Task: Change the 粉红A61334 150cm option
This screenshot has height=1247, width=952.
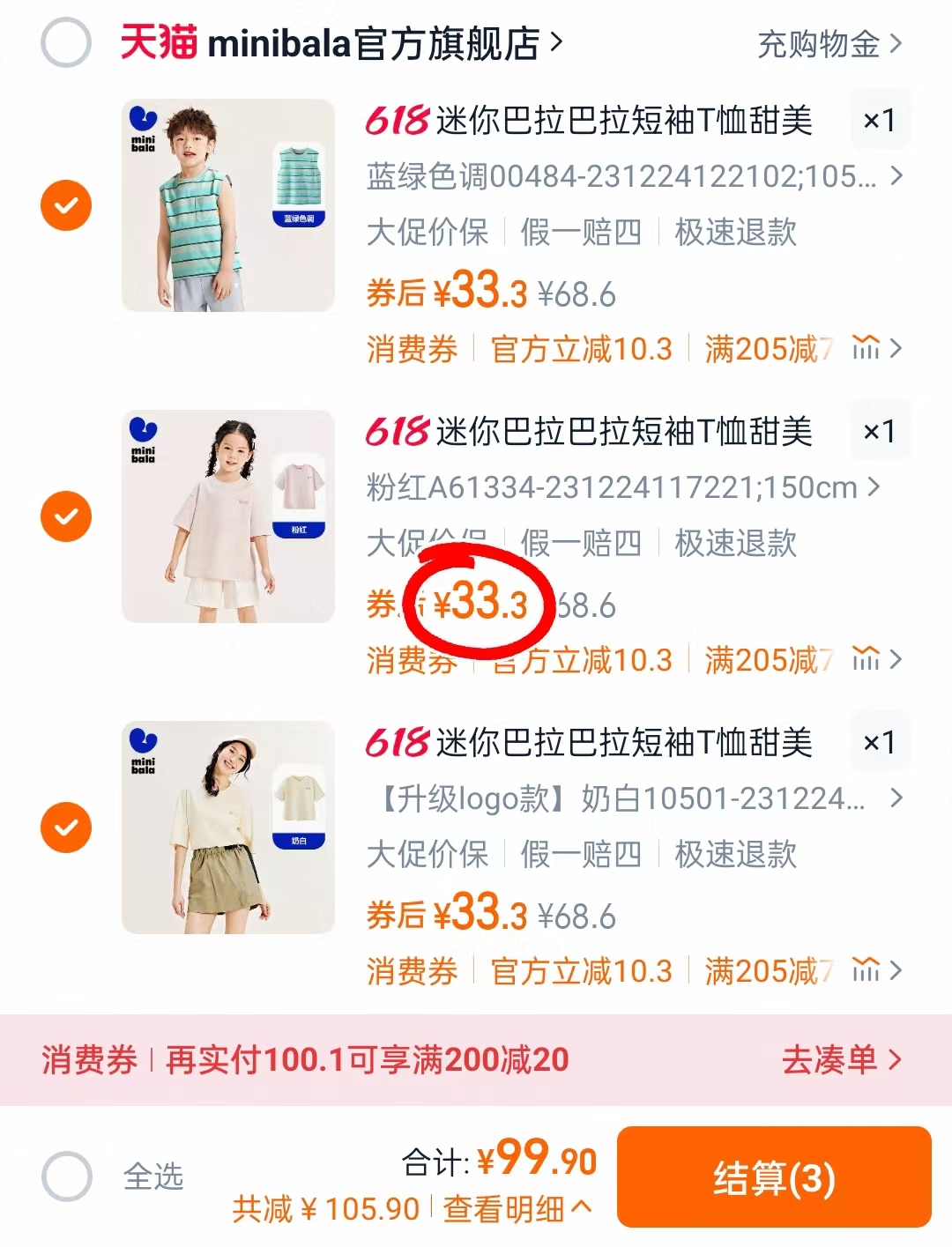Action: 622,487
